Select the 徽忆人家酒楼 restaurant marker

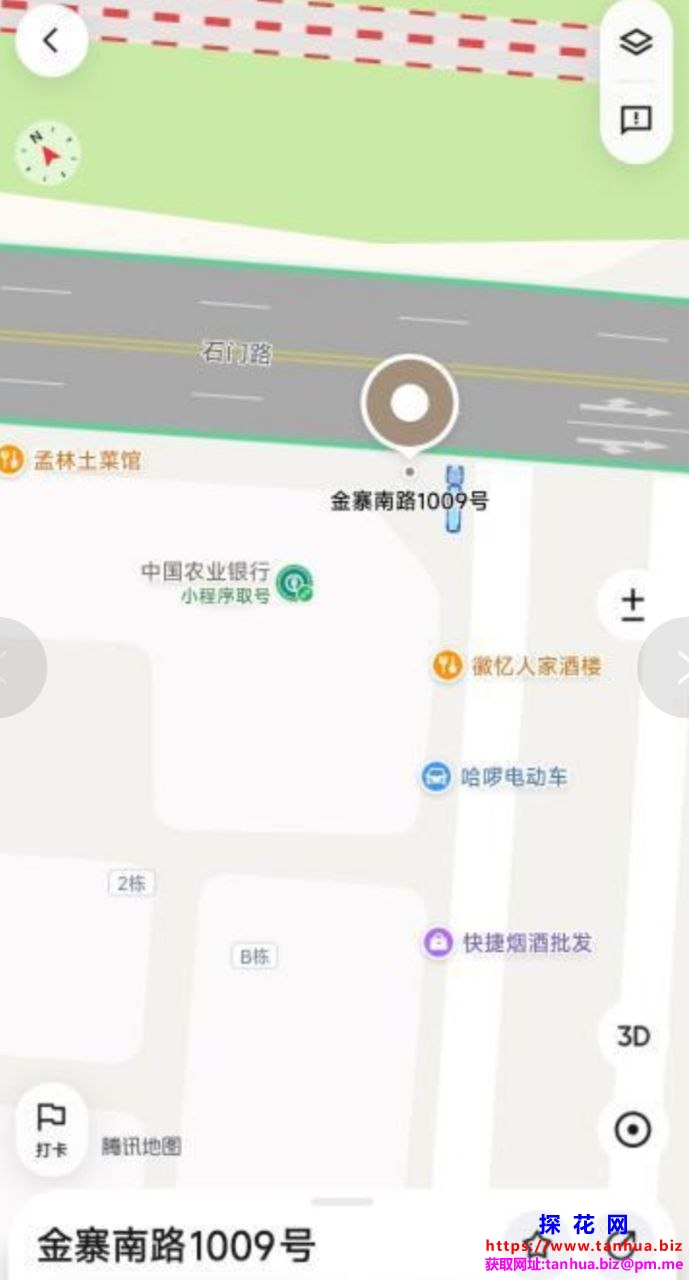[447, 666]
